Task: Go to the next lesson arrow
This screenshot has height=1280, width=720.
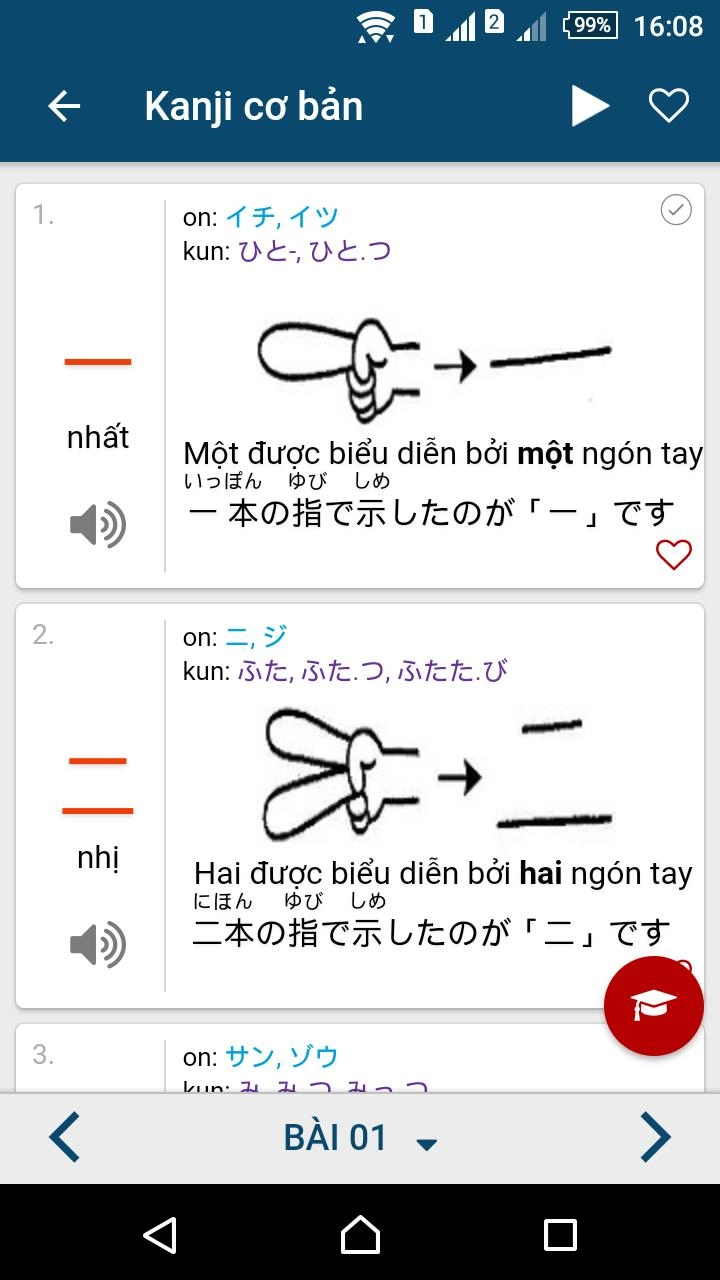Action: [x=655, y=1137]
